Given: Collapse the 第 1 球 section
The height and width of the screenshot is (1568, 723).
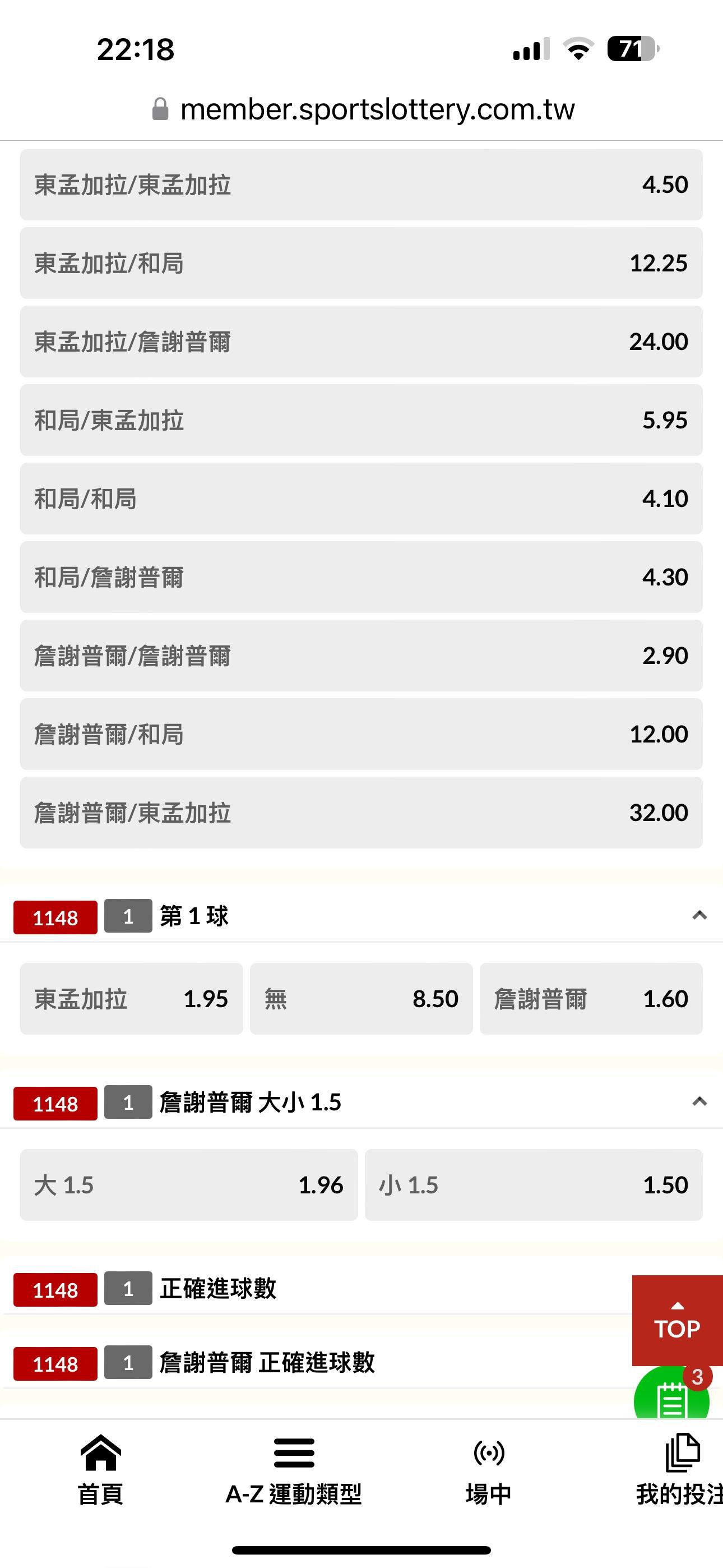Looking at the screenshot, I should pyautogui.click(x=700, y=915).
